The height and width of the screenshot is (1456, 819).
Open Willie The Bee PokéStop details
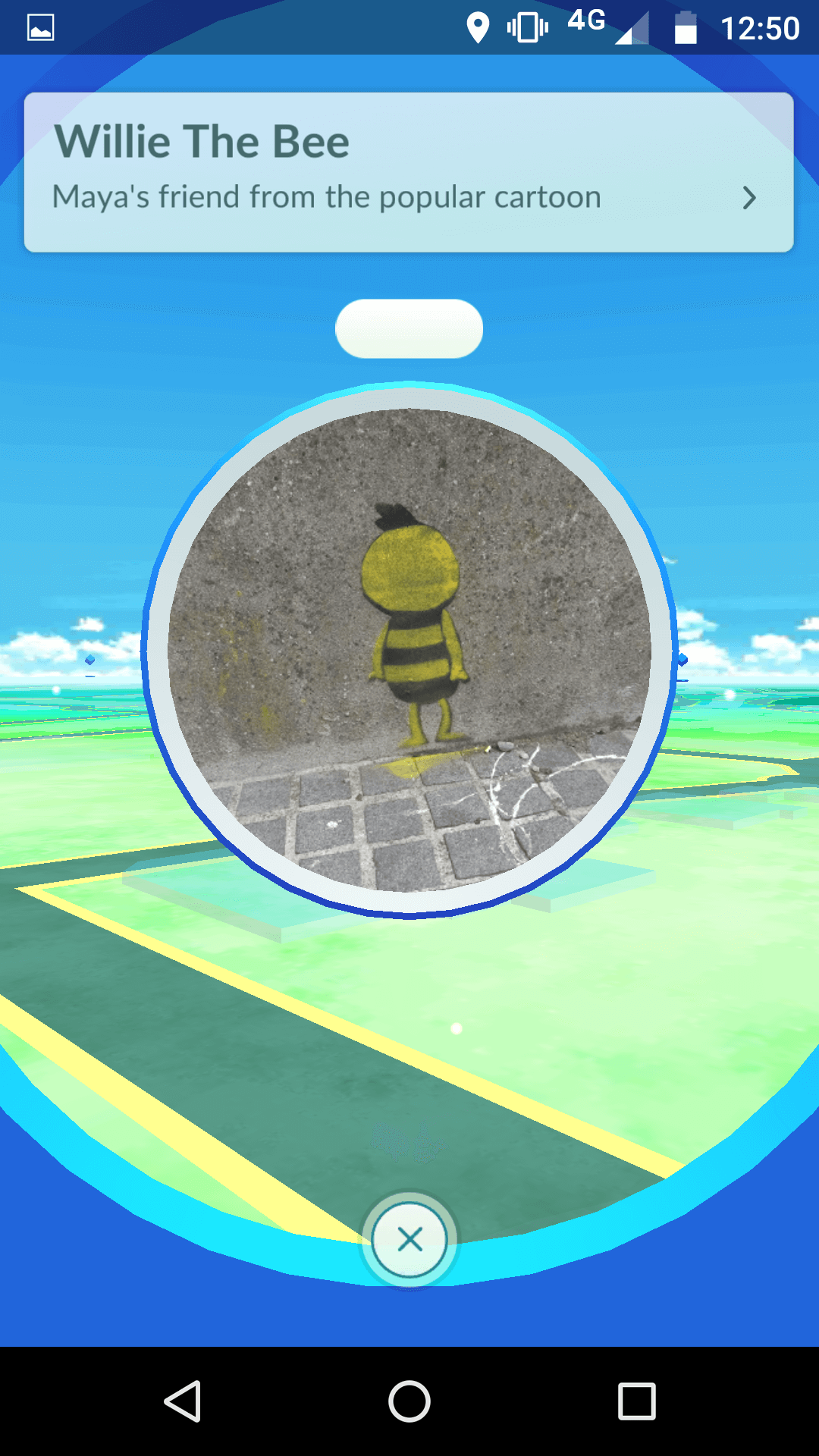[x=748, y=198]
